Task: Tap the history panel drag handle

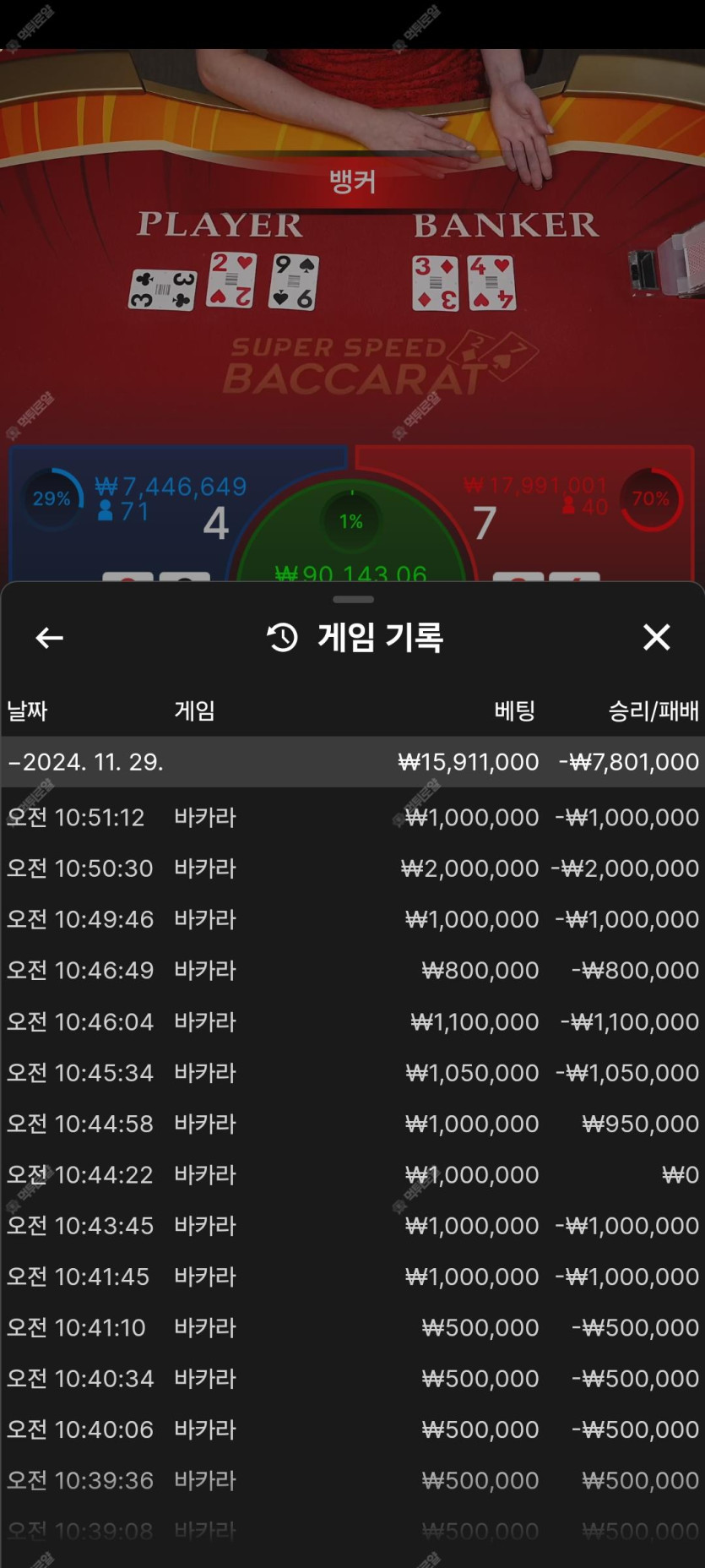Action: click(x=353, y=600)
